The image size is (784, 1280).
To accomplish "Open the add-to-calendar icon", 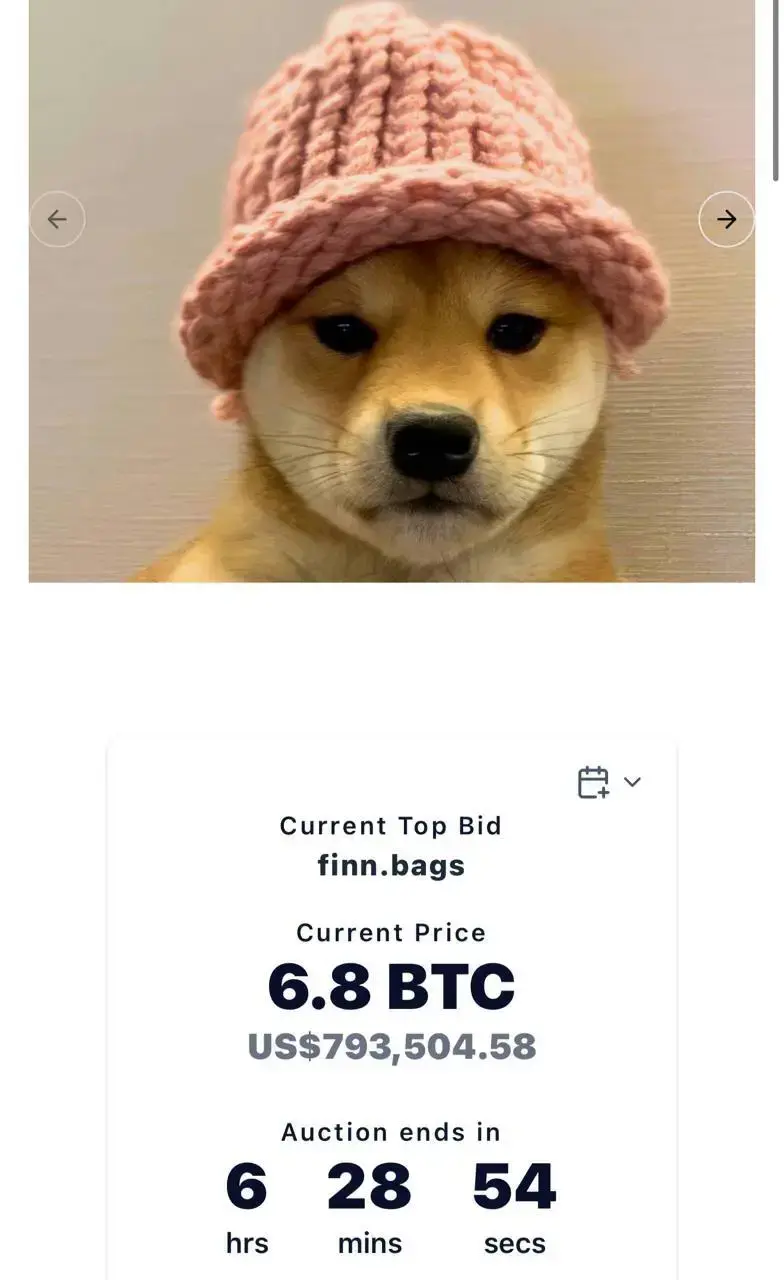I will point(593,782).
